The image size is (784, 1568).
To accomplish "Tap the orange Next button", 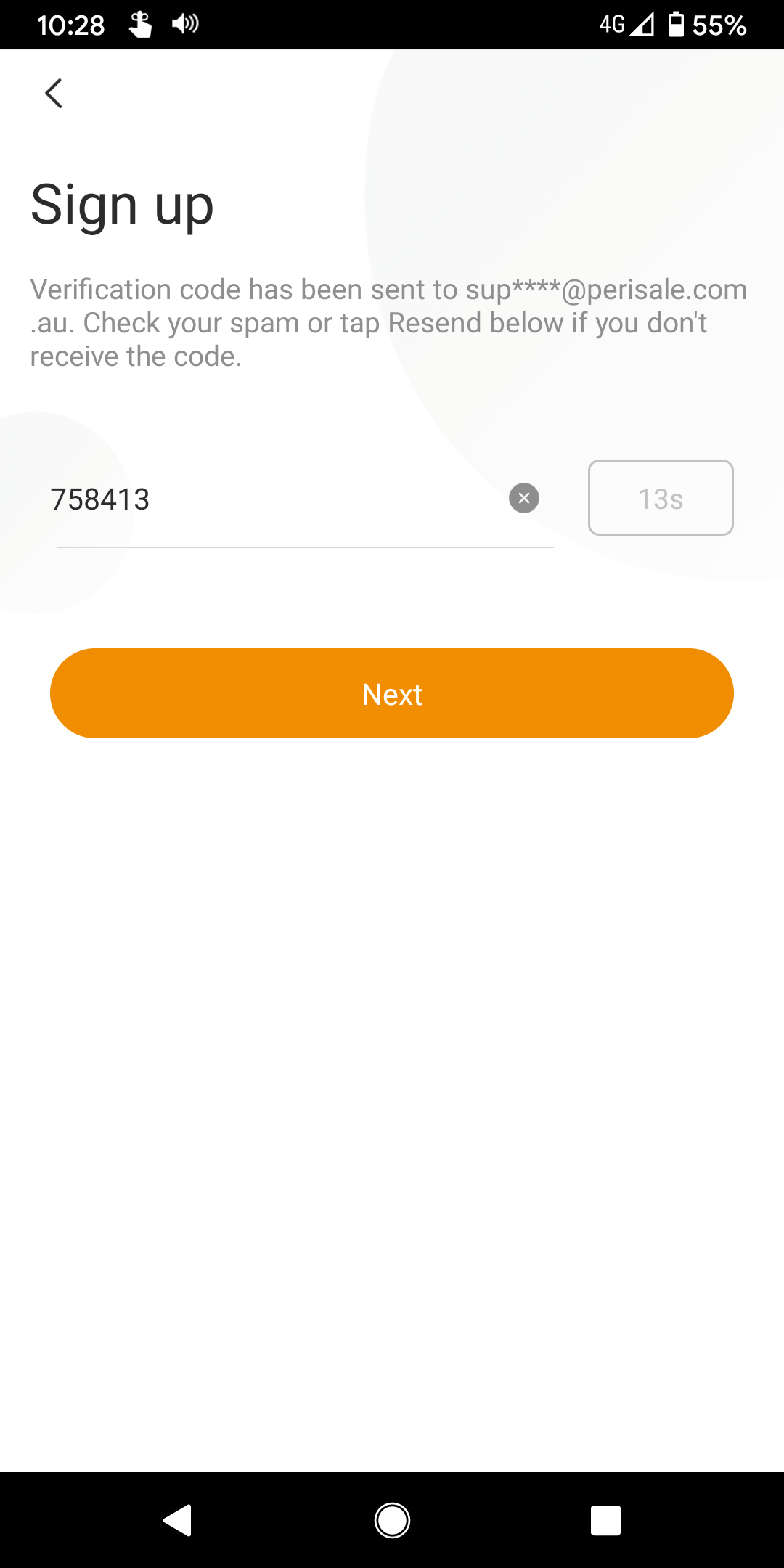I will click(392, 693).
